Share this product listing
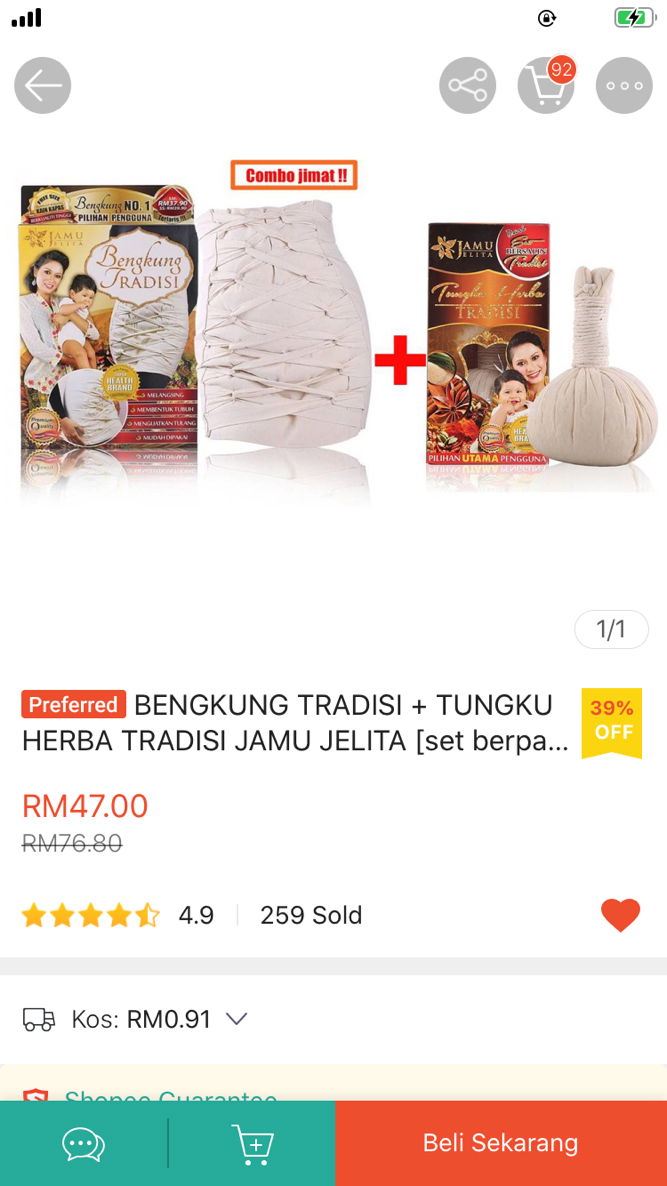 tap(467, 86)
